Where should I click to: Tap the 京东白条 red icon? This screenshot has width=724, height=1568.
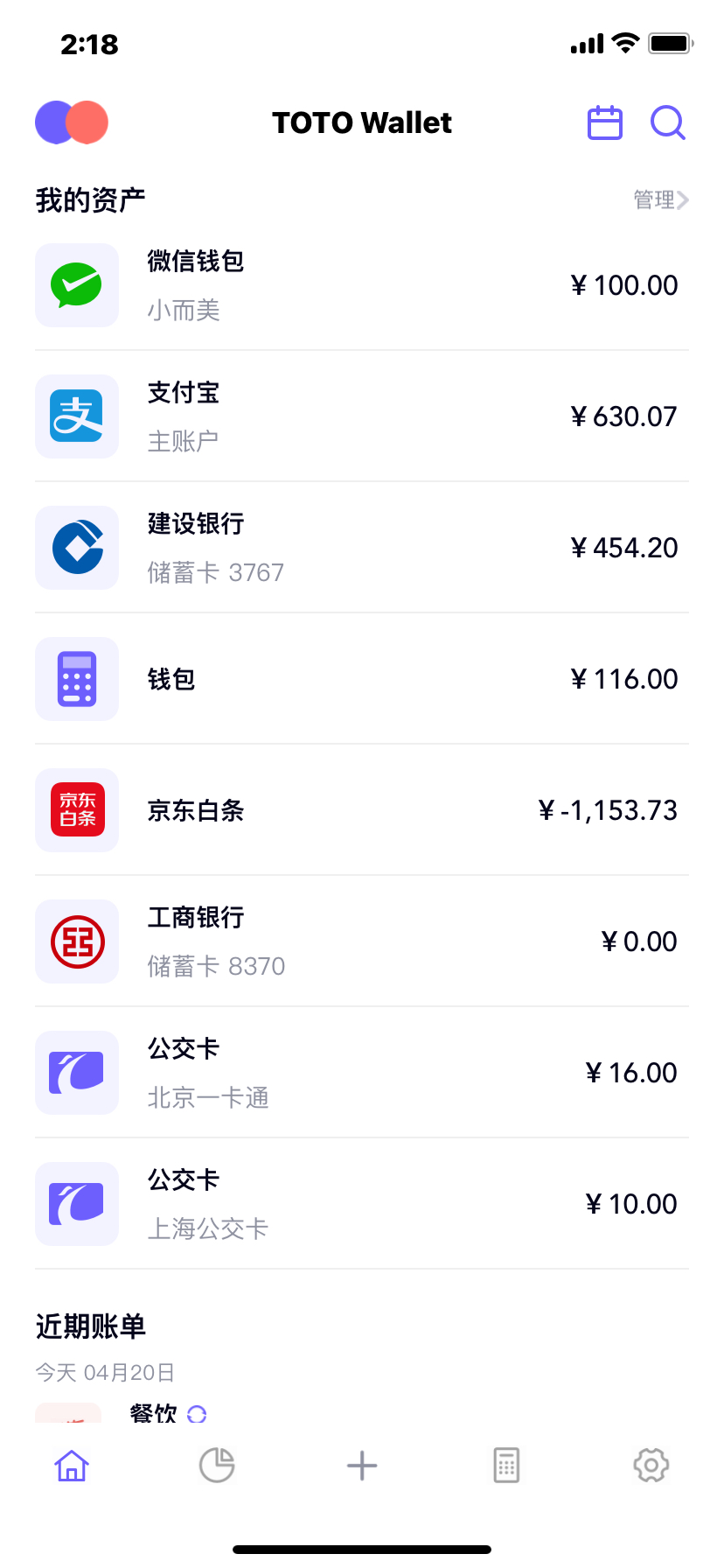click(x=76, y=810)
